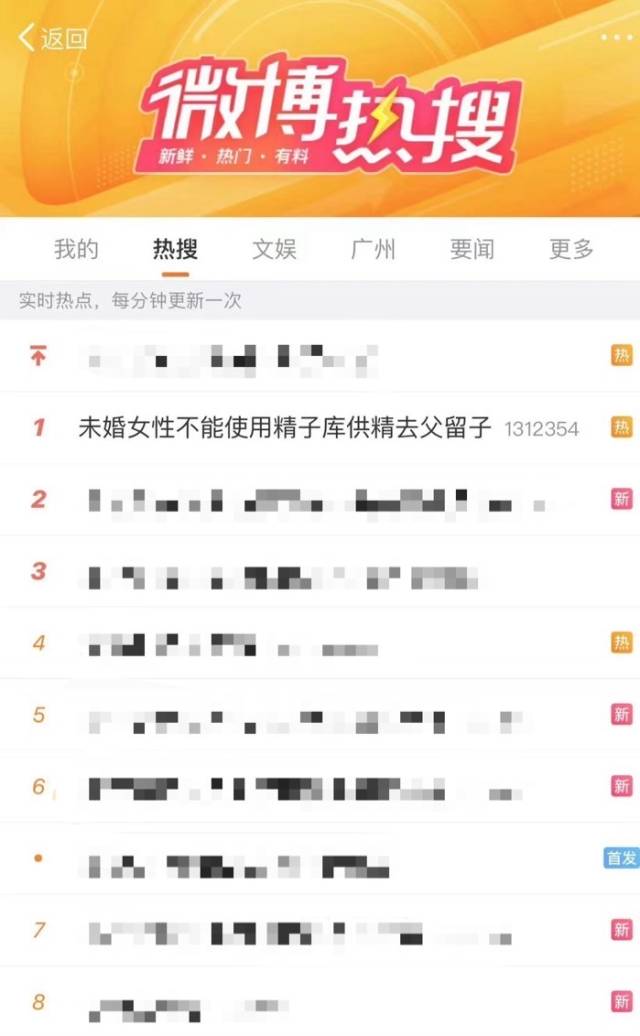
Task: Go back using the 返回 arrow
Action: (52, 39)
